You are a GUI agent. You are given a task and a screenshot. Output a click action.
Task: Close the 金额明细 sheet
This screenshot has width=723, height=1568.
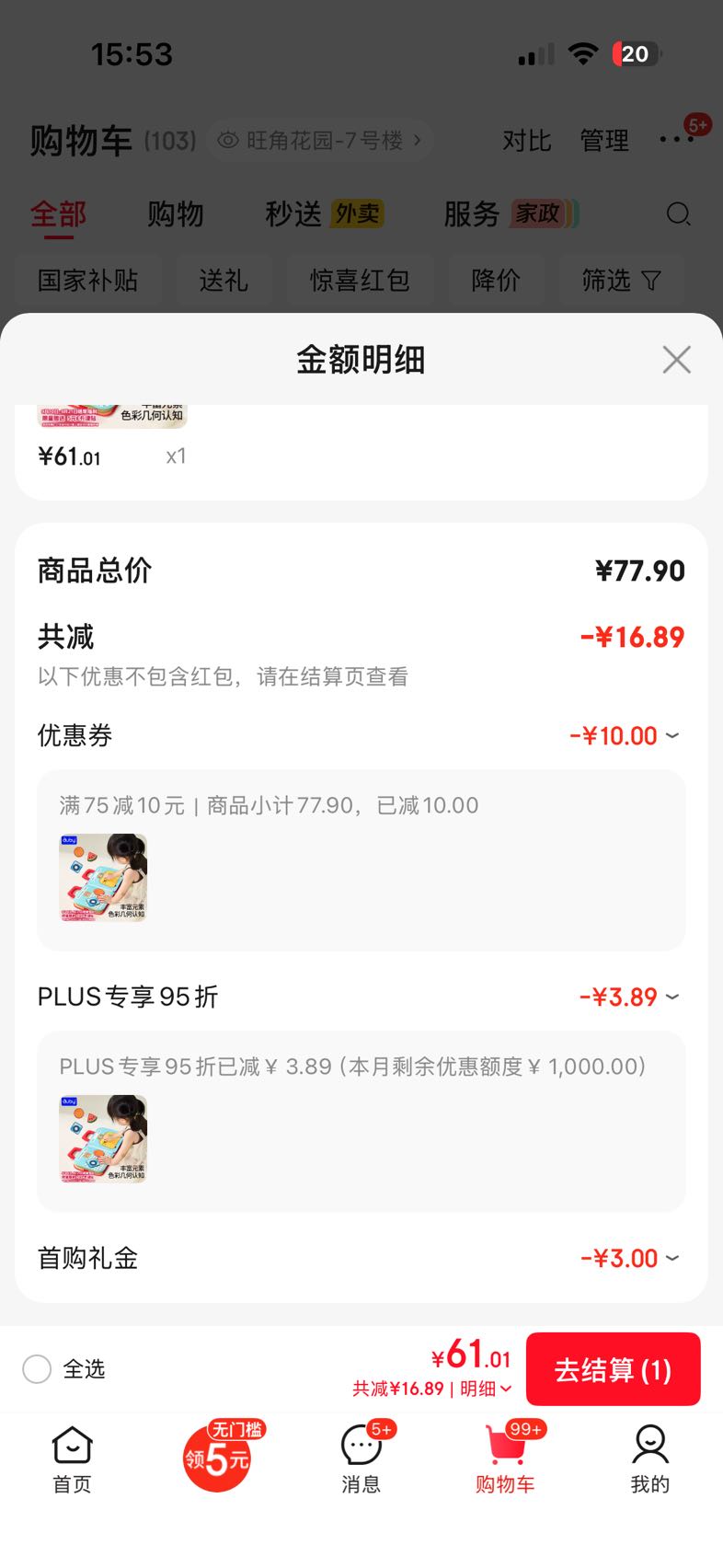pyautogui.click(x=676, y=360)
